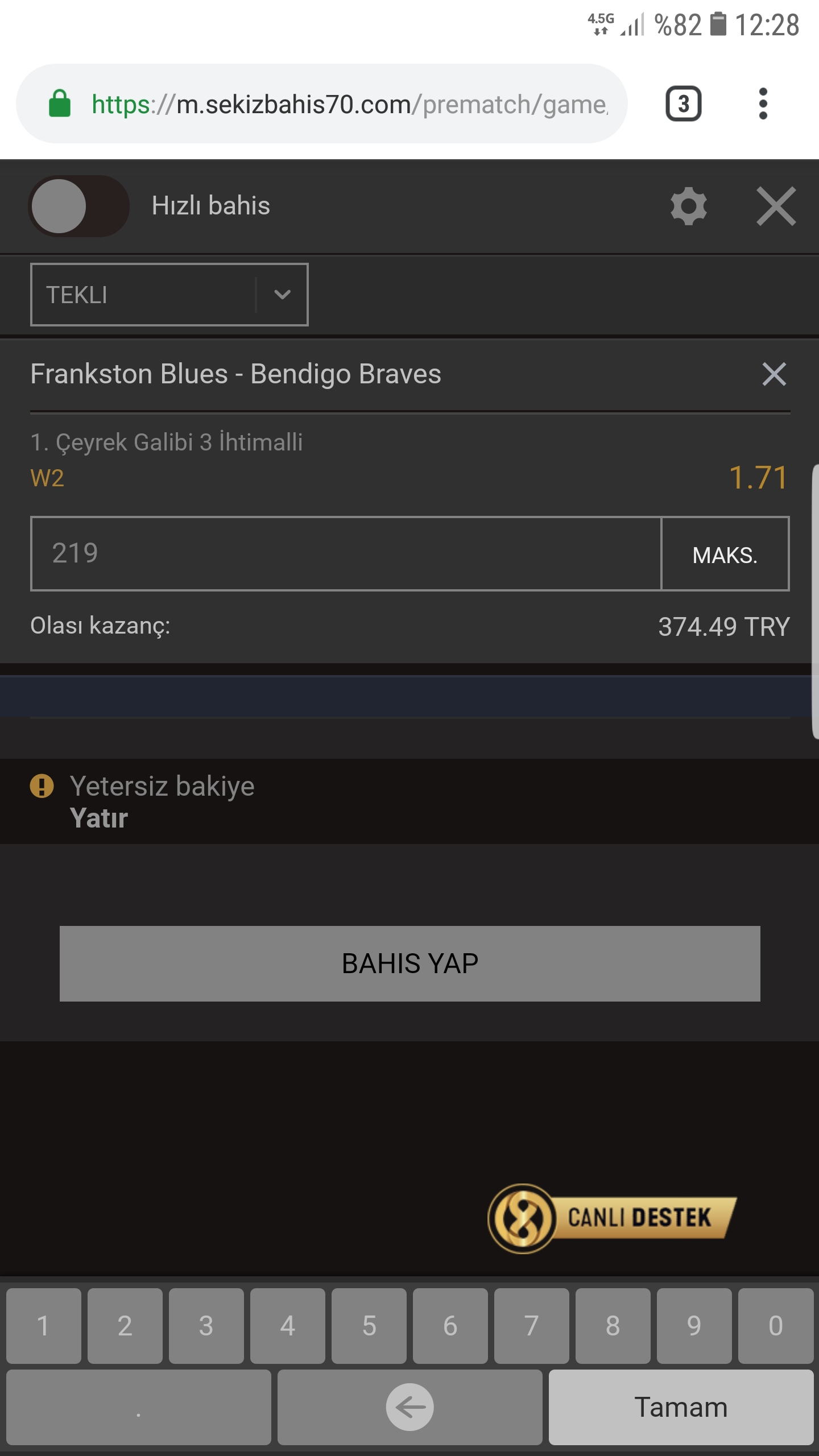
Task: Enter decimal point on keypad
Action: 138,1407
